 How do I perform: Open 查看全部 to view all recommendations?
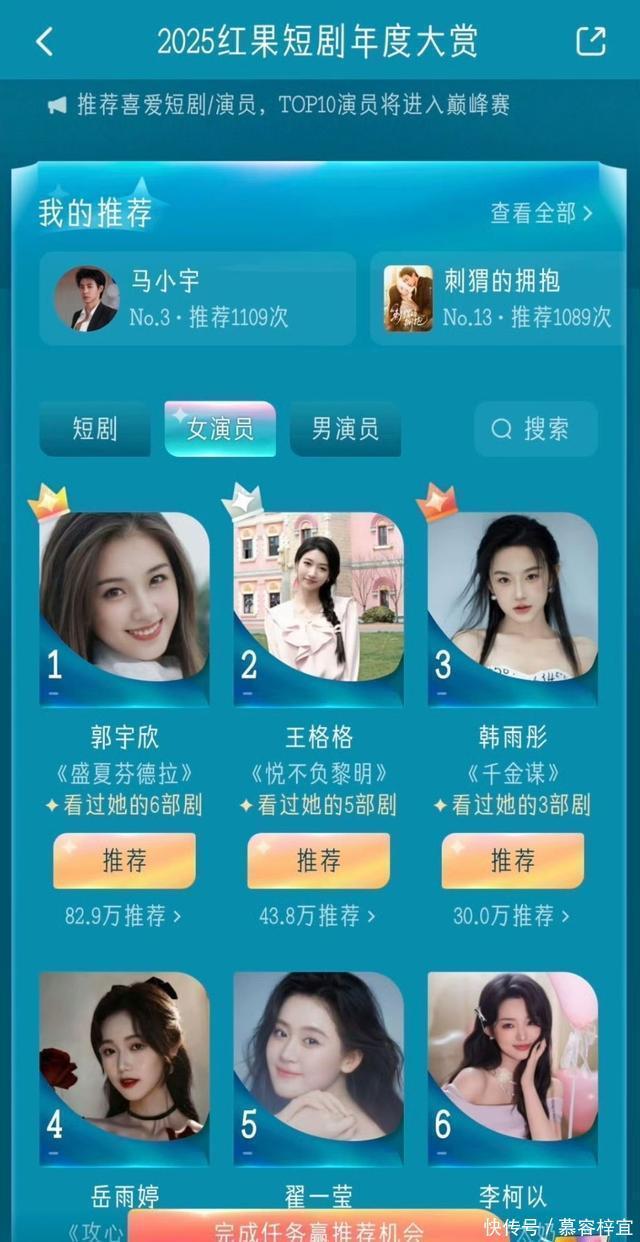tap(541, 213)
